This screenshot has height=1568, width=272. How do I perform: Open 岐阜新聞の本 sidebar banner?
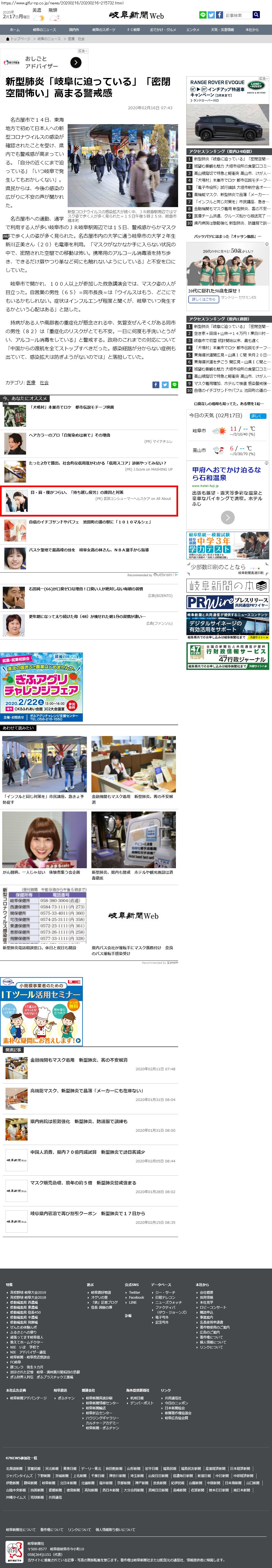pos(228,586)
